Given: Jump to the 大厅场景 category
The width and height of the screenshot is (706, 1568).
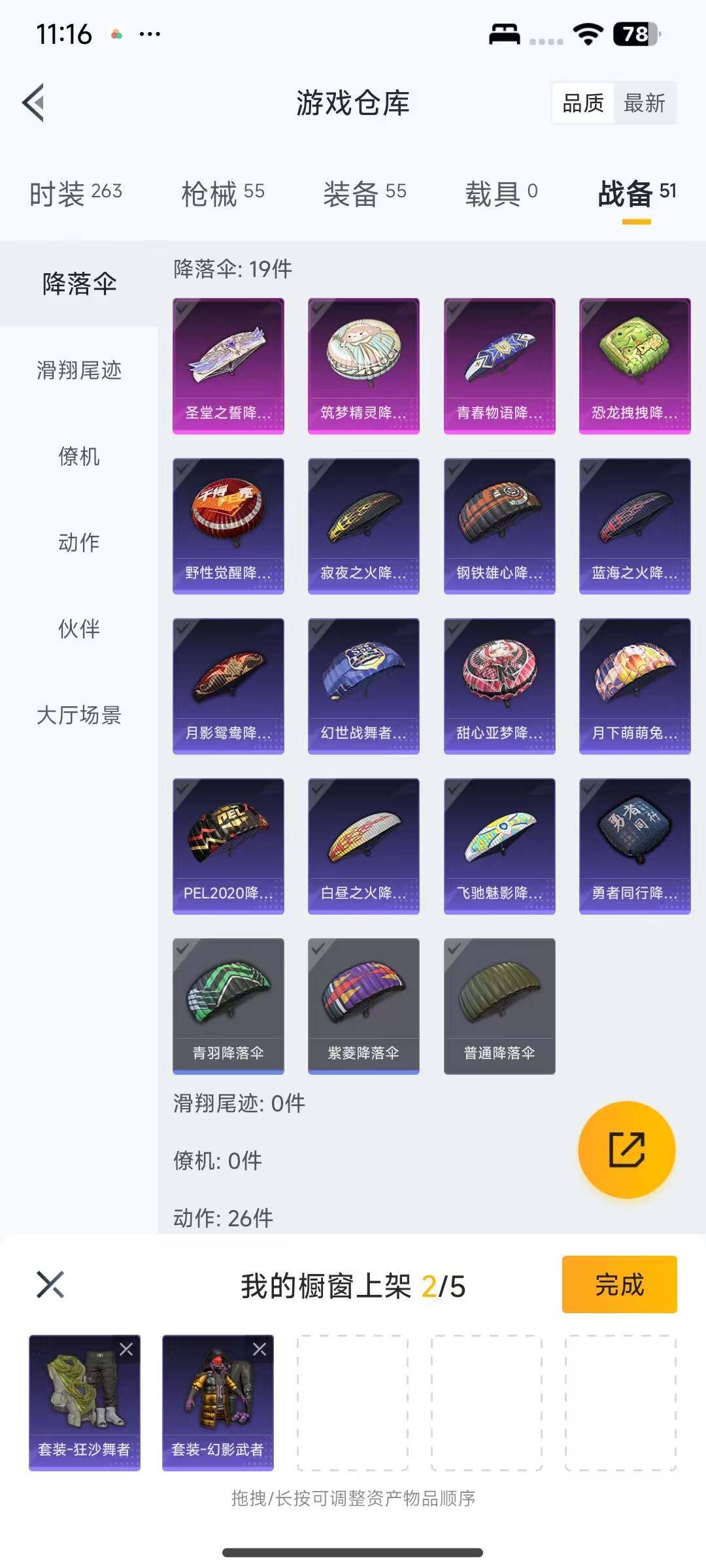Looking at the screenshot, I should click(78, 715).
